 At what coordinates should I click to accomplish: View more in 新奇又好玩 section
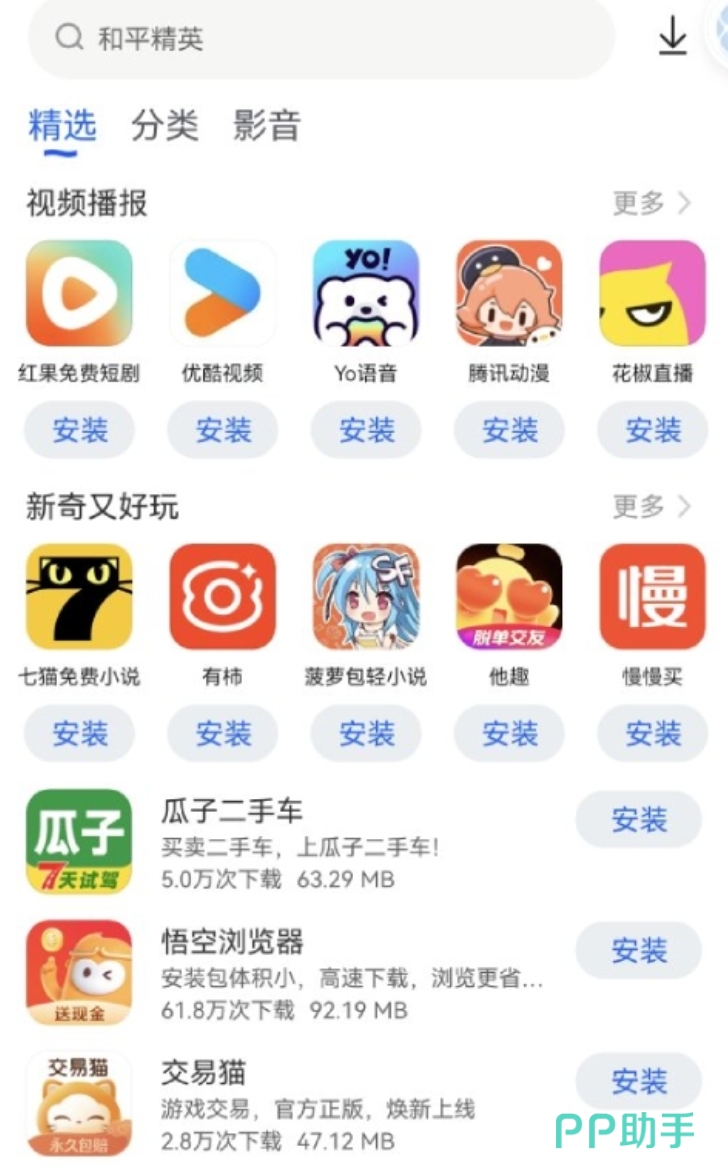(652, 506)
